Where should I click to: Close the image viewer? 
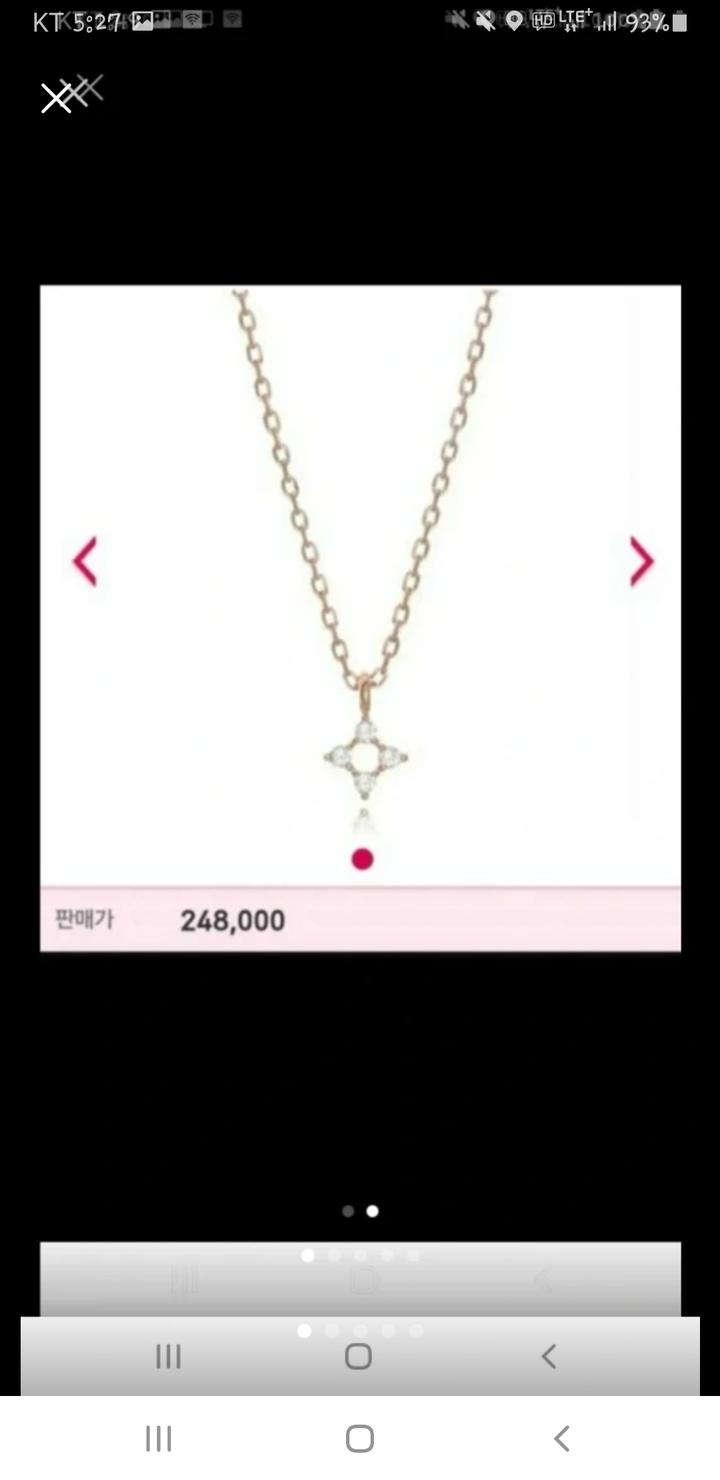point(56,99)
